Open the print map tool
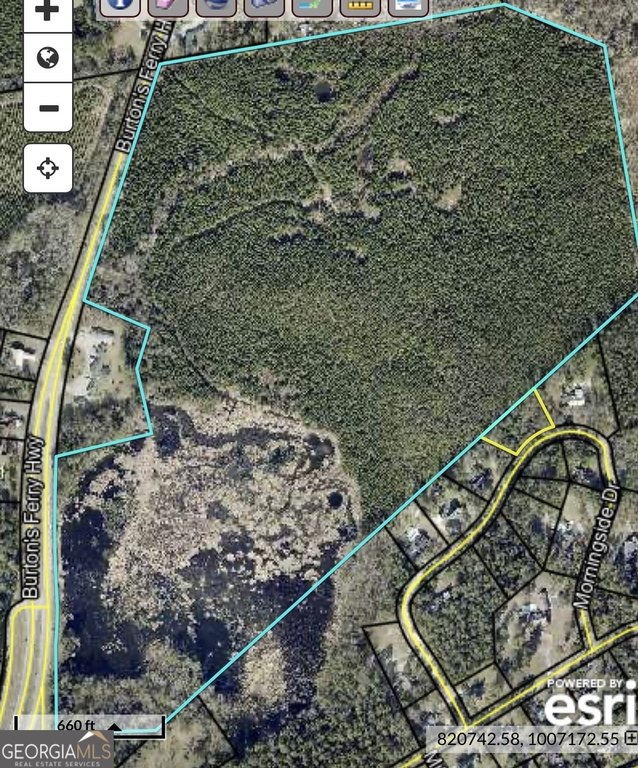 [x=408, y=6]
